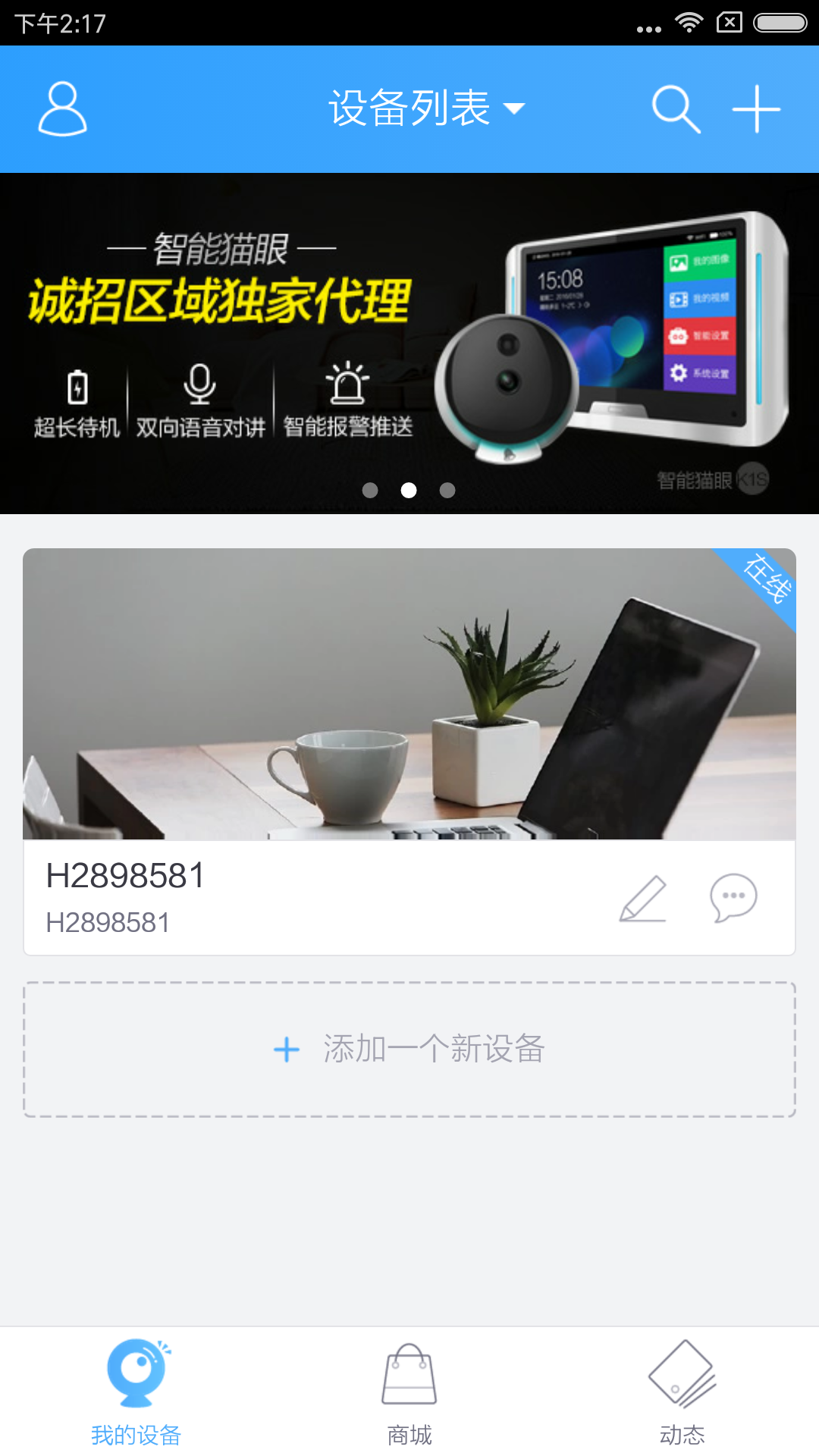The height and width of the screenshot is (1456, 819).
Task: Select the second carousel dot
Action: 409,491
